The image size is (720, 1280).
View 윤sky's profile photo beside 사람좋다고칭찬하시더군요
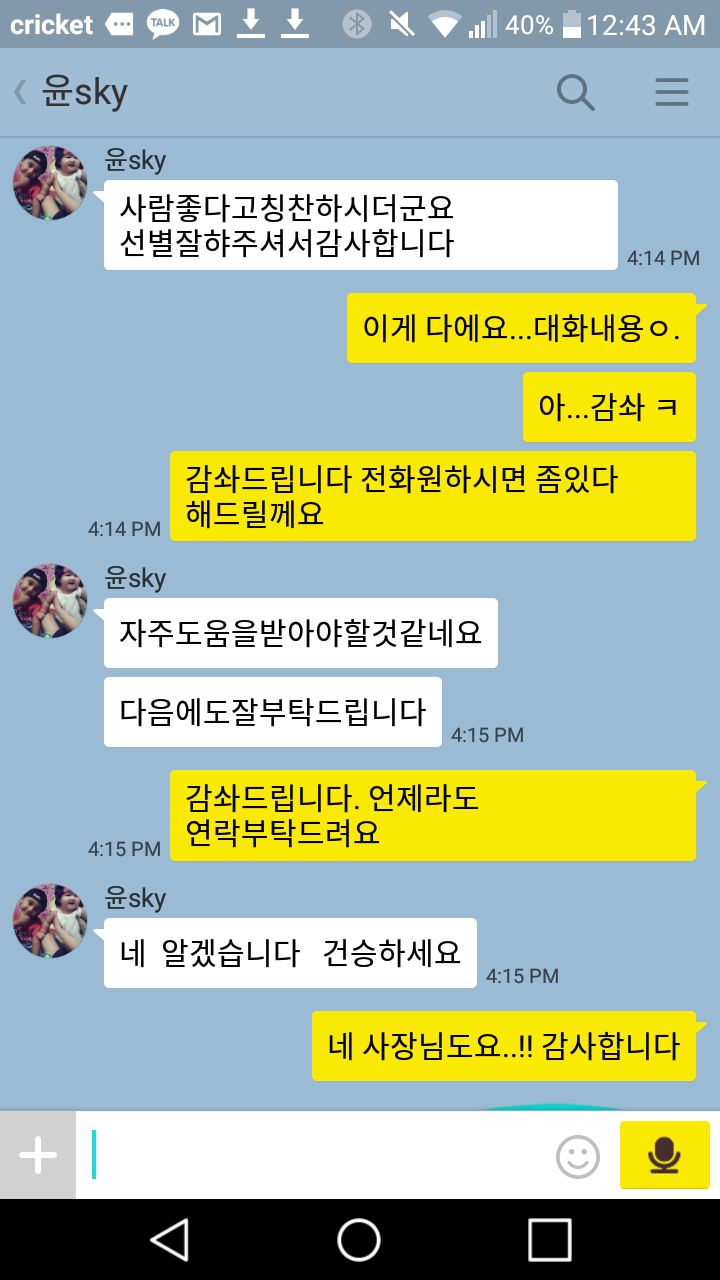tap(50, 182)
